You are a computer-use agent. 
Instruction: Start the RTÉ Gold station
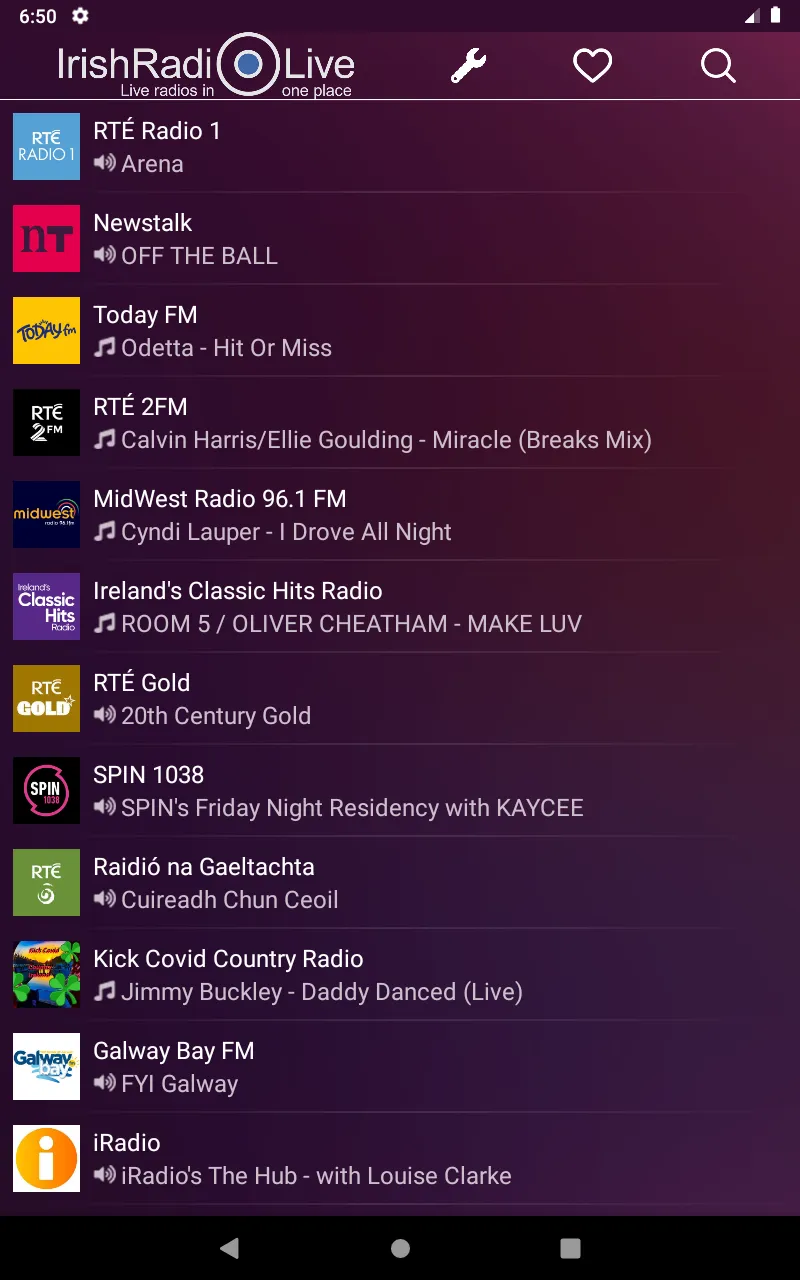(400, 699)
